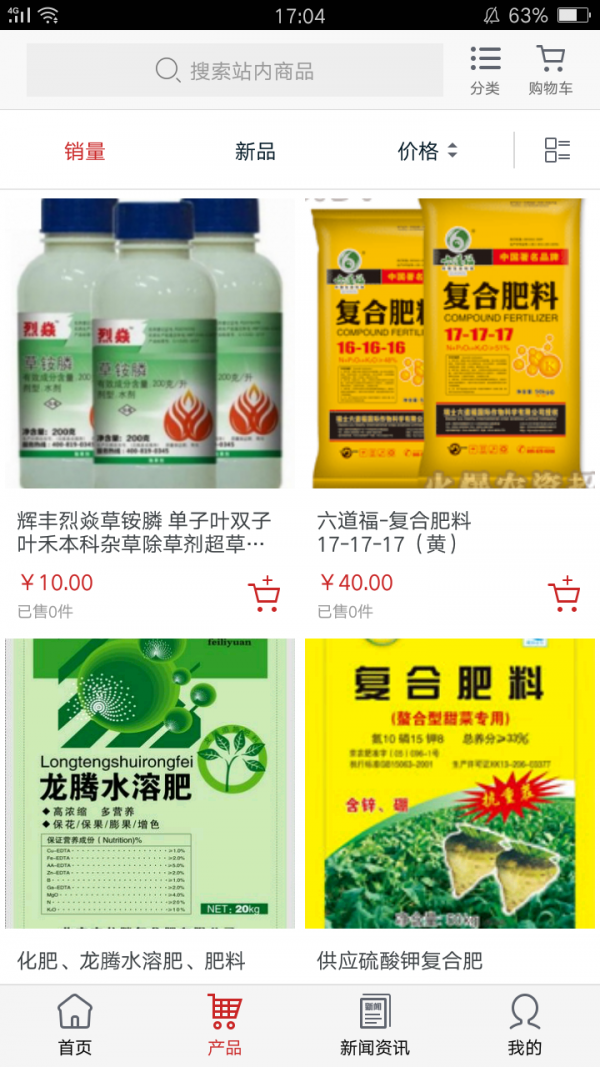Sort products by 销量
This screenshot has width=600, height=1067.
85,151
